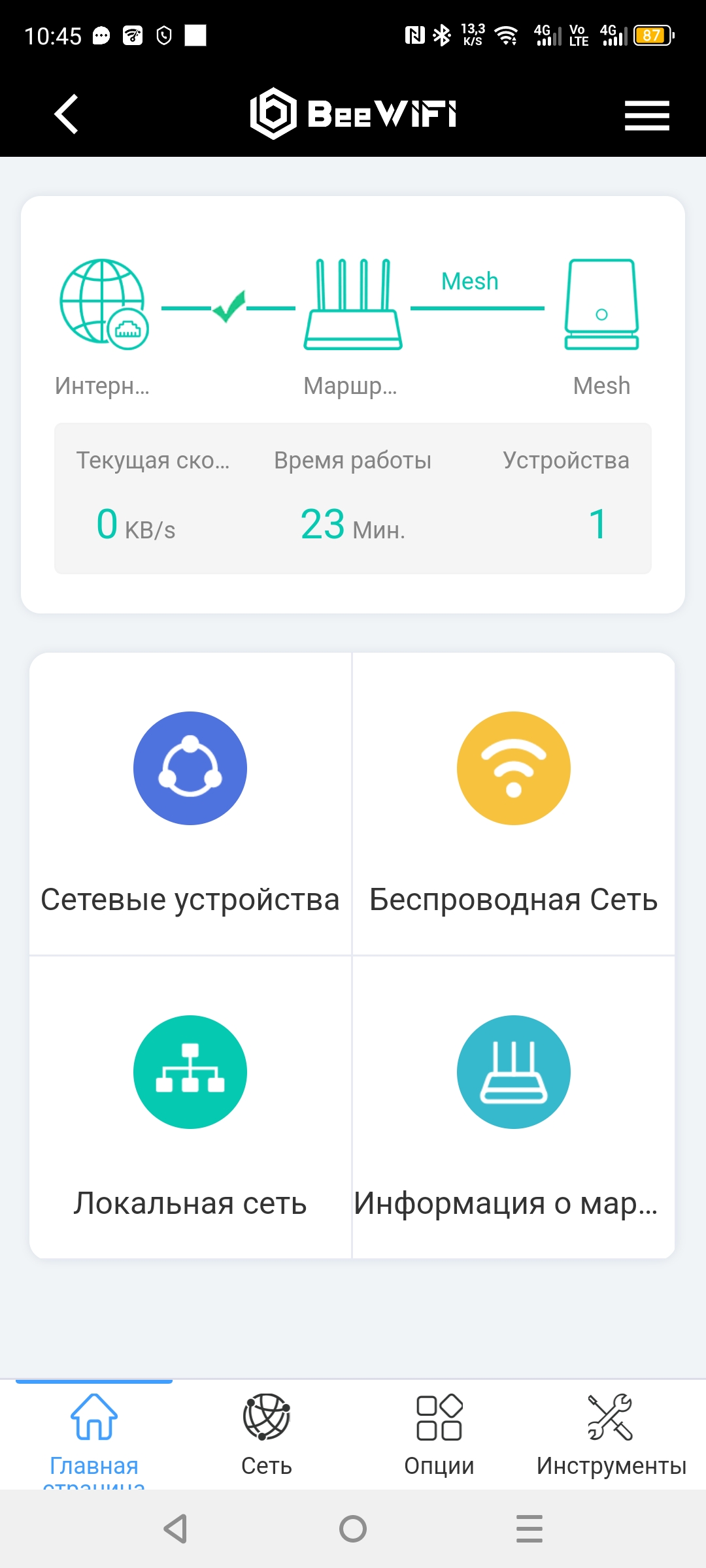Screen dimensions: 706x1568
Task: Tap the router icon in the topology
Action: tap(352, 304)
